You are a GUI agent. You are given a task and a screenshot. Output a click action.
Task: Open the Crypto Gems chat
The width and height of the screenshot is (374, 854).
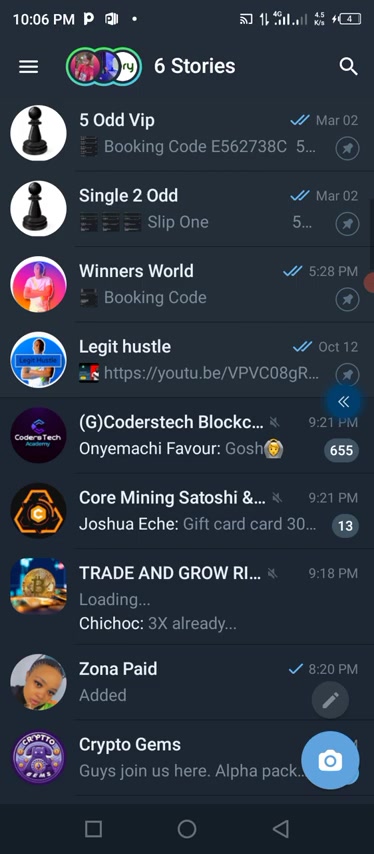click(x=187, y=758)
